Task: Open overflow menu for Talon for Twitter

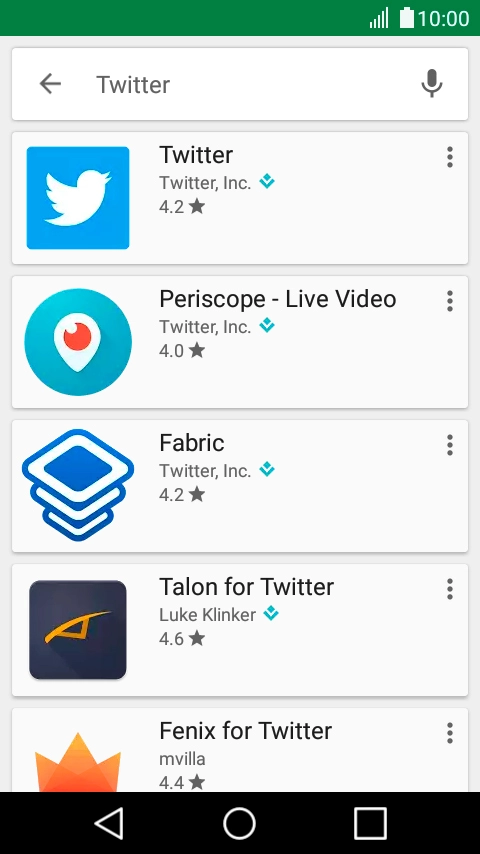Action: (449, 589)
